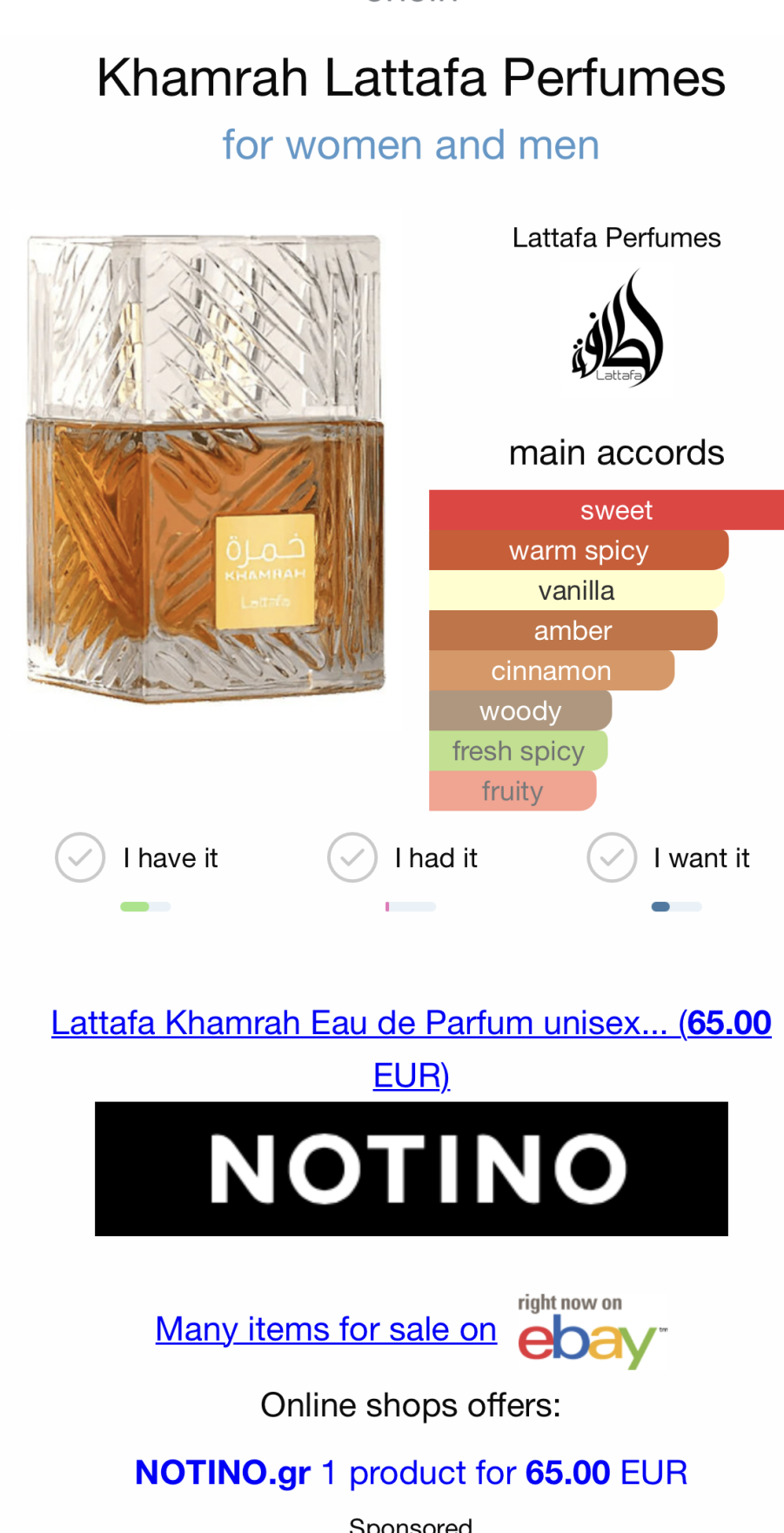Open the NOTINO banner
Viewport: 784px width, 1533px height.
pyautogui.click(x=411, y=1168)
